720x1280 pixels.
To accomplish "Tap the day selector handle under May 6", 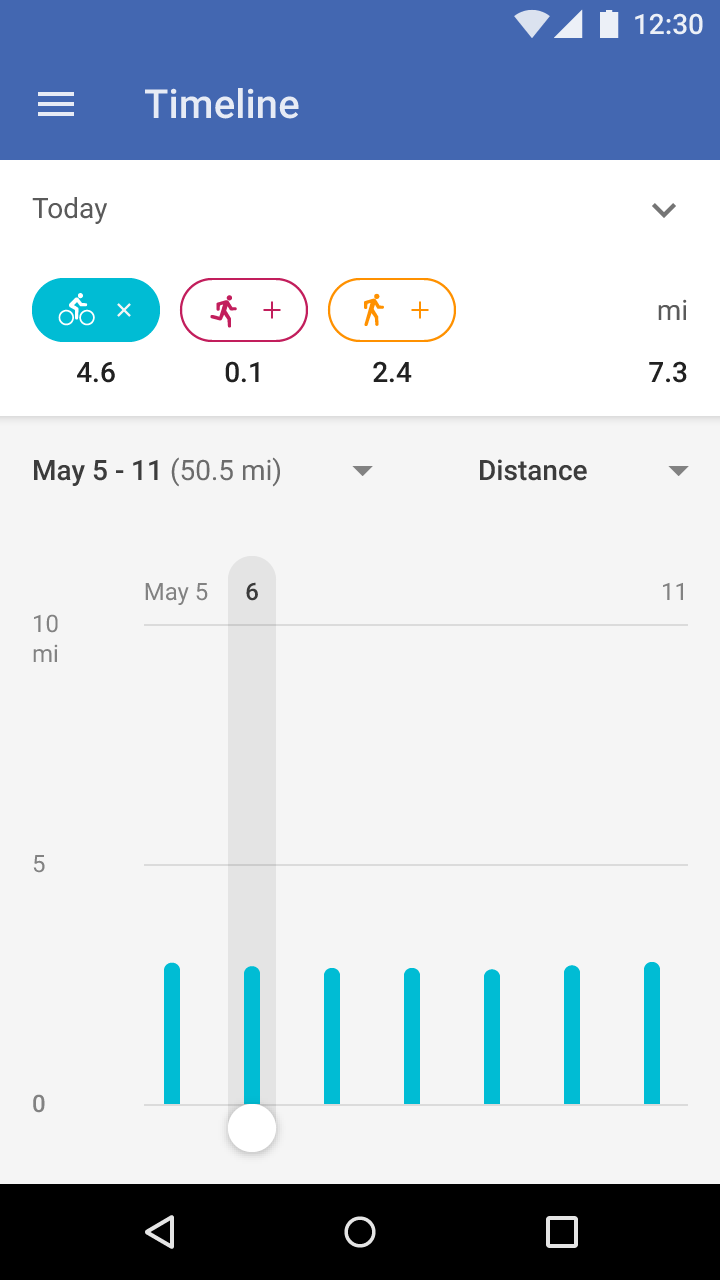I will point(252,1128).
